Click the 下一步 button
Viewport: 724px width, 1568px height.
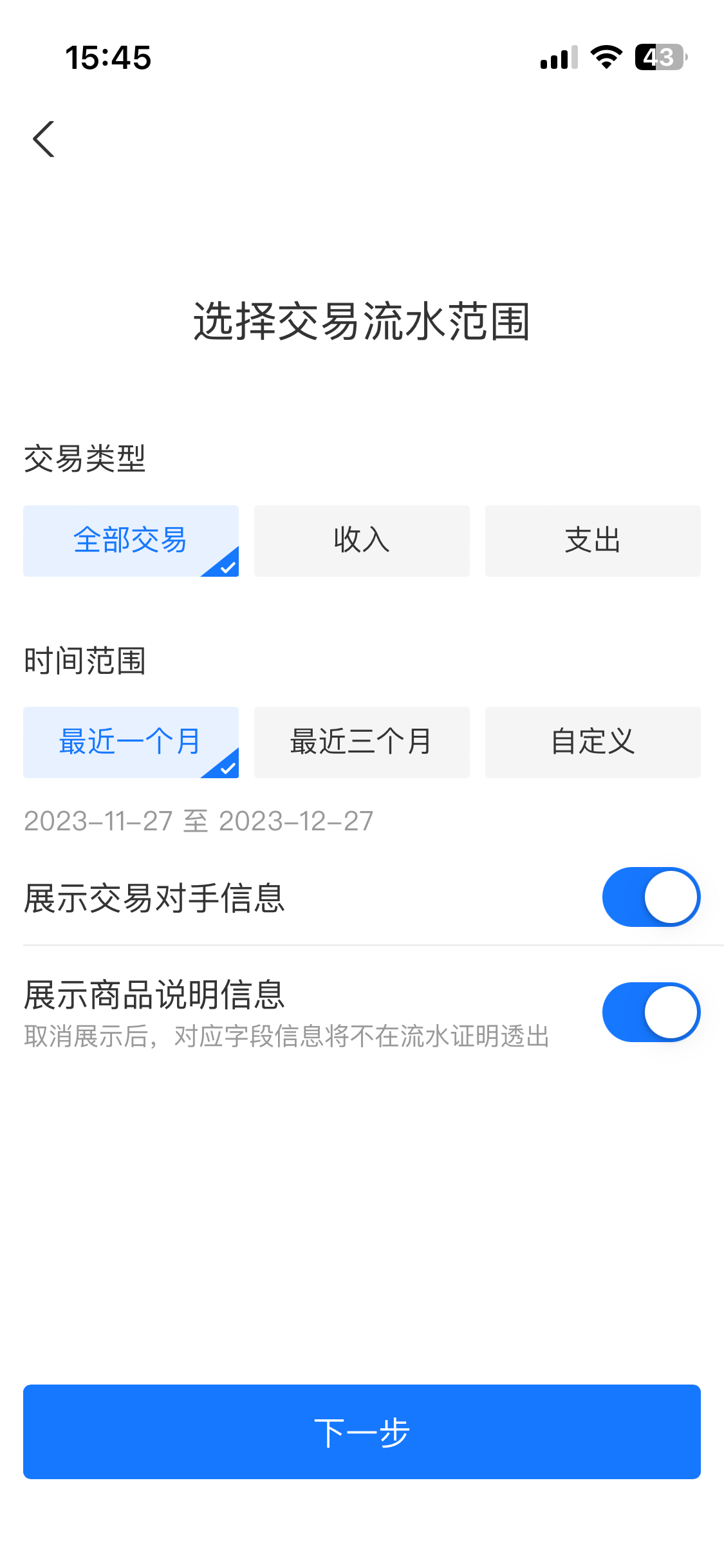coord(362,1432)
